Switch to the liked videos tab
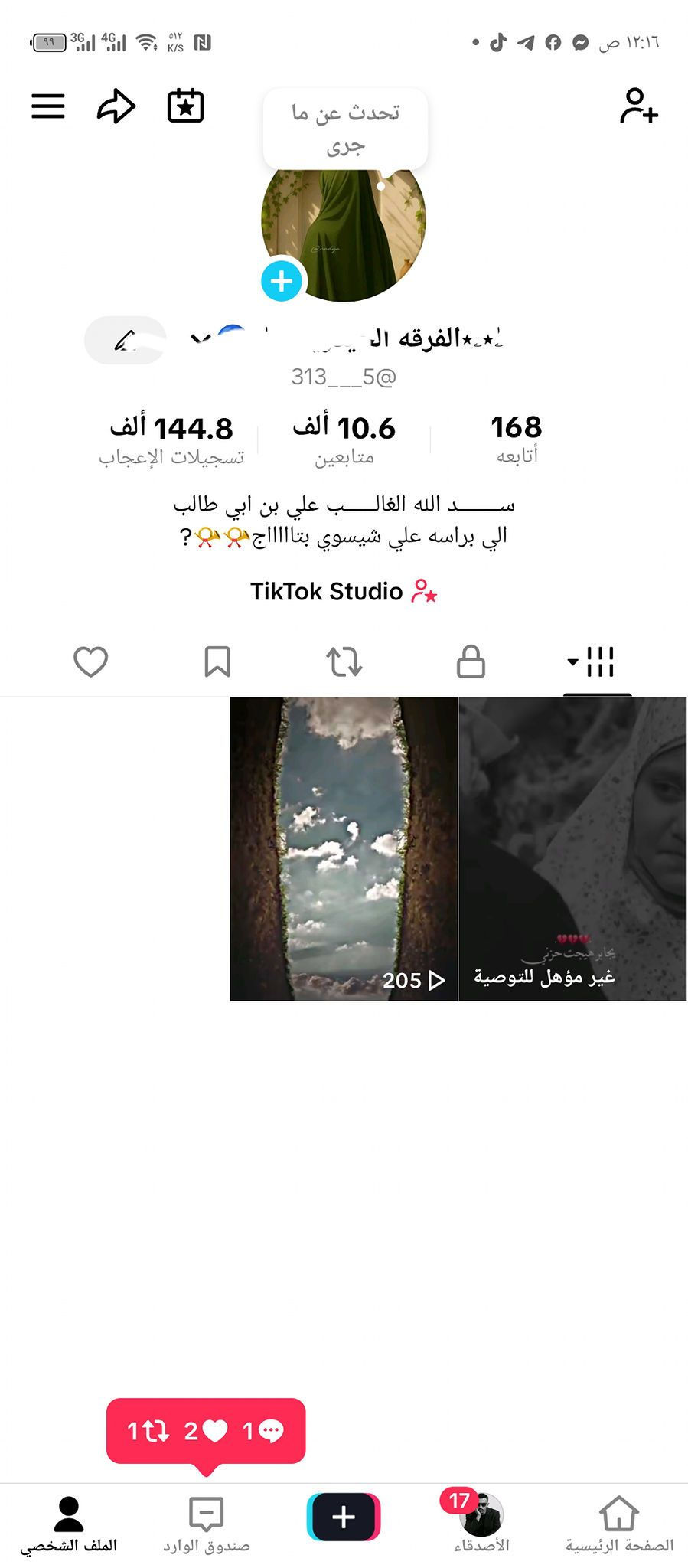The height and width of the screenshot is (1568, 688). [x=90, y=661]
